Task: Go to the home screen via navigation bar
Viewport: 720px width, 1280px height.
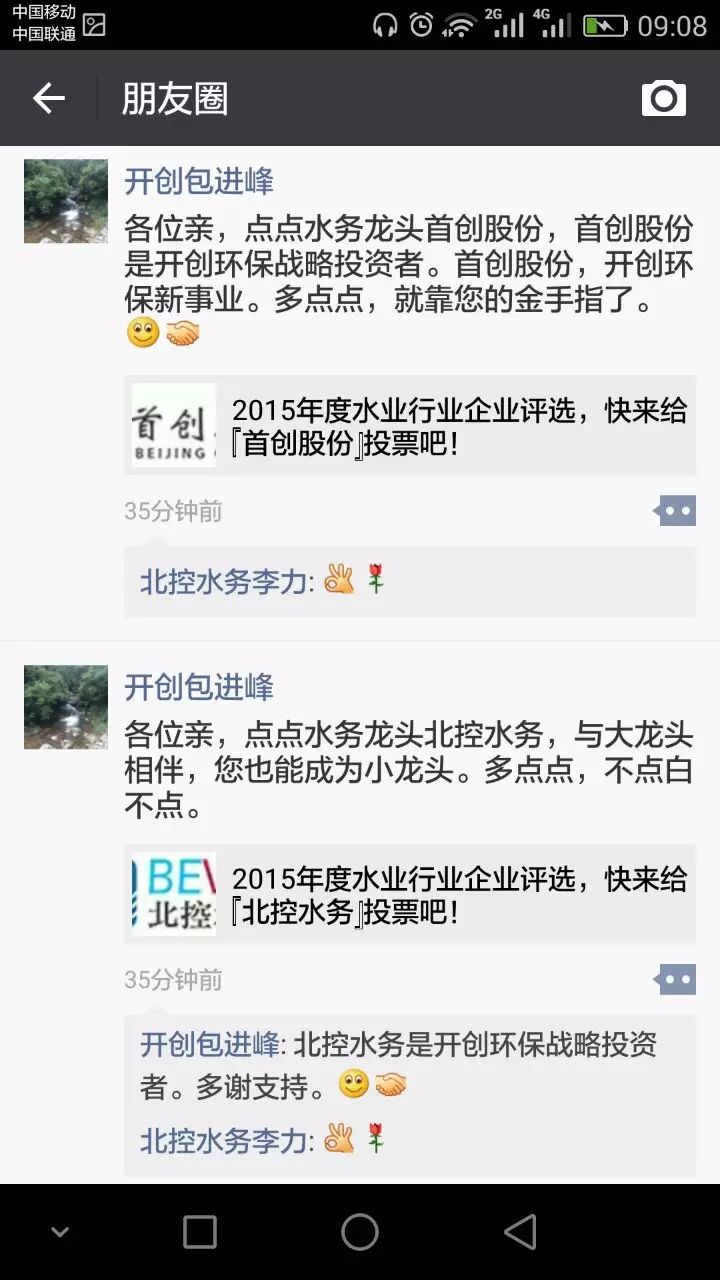Action: (x=360, y=1232)
